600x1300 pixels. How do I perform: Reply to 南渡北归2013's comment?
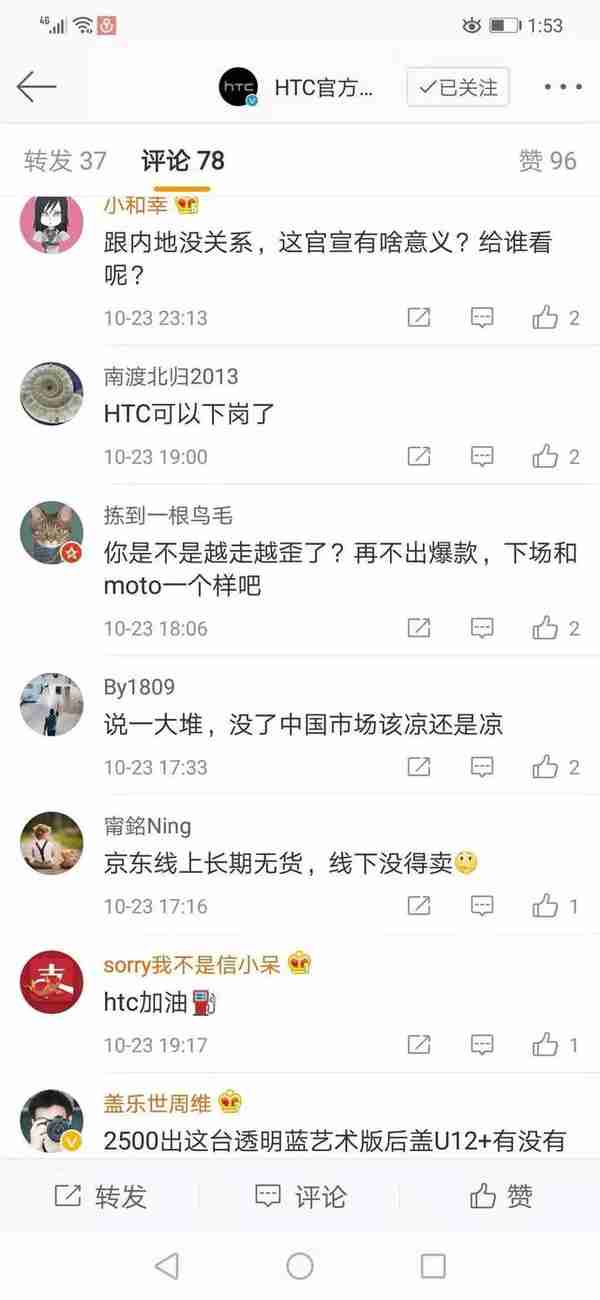coord(482,457)
